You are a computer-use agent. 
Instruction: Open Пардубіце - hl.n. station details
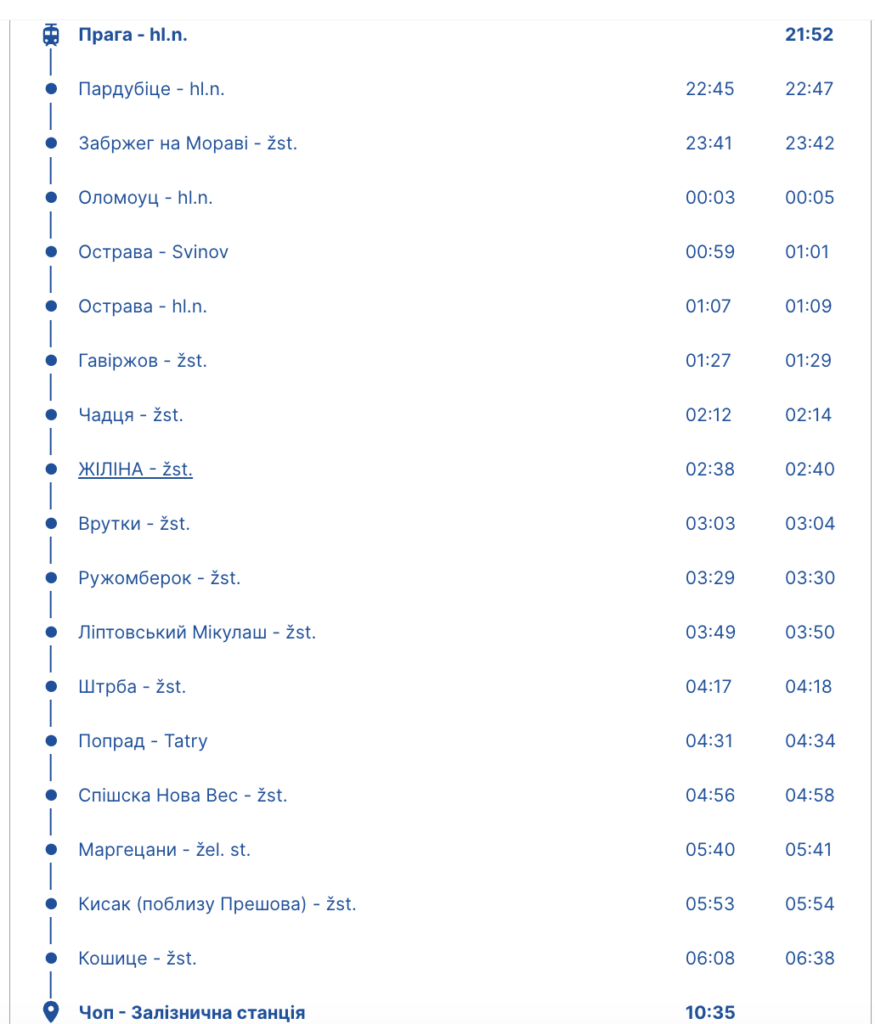(x=151, y=89)
